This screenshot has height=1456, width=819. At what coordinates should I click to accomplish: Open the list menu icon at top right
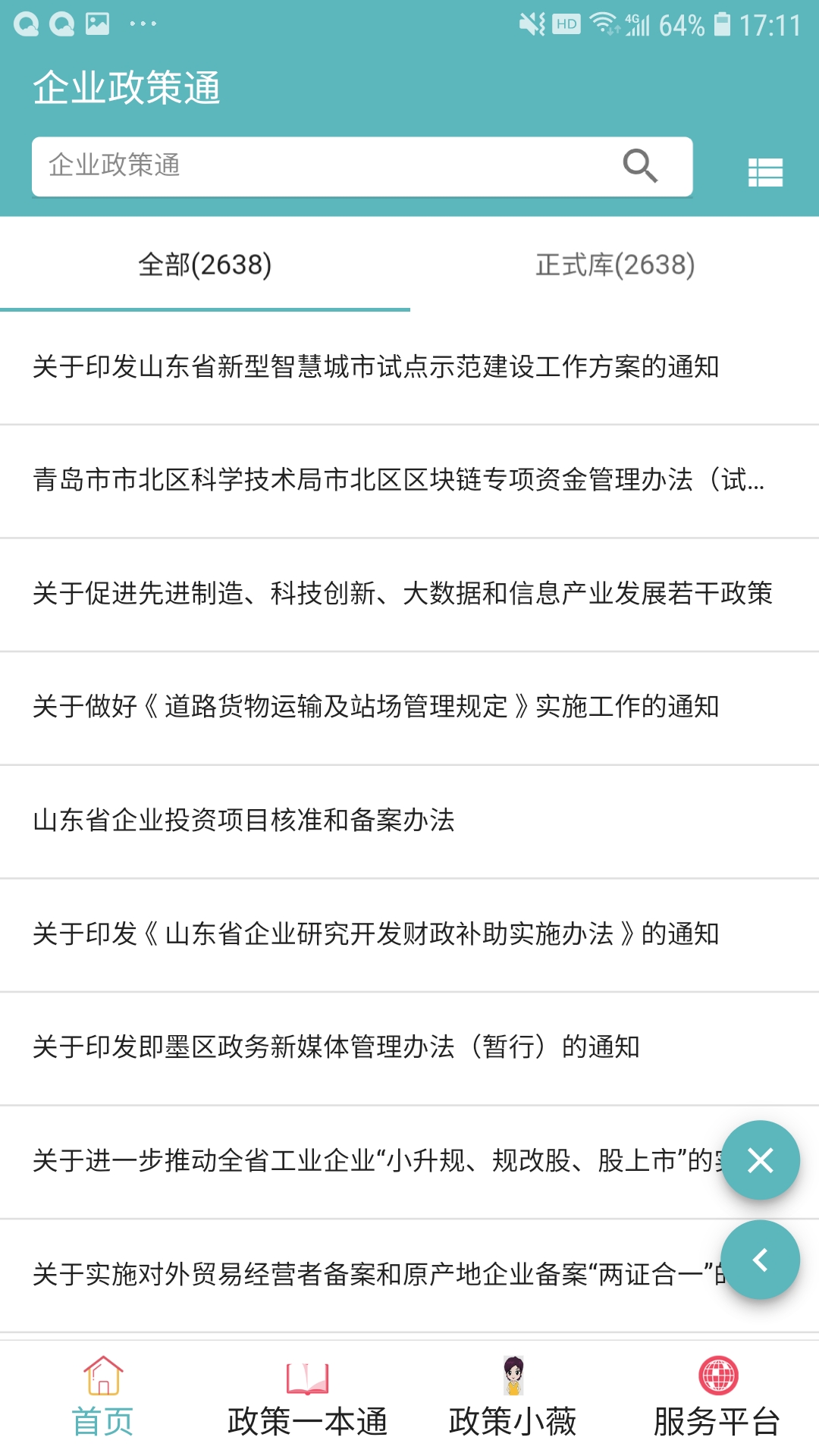766,173
